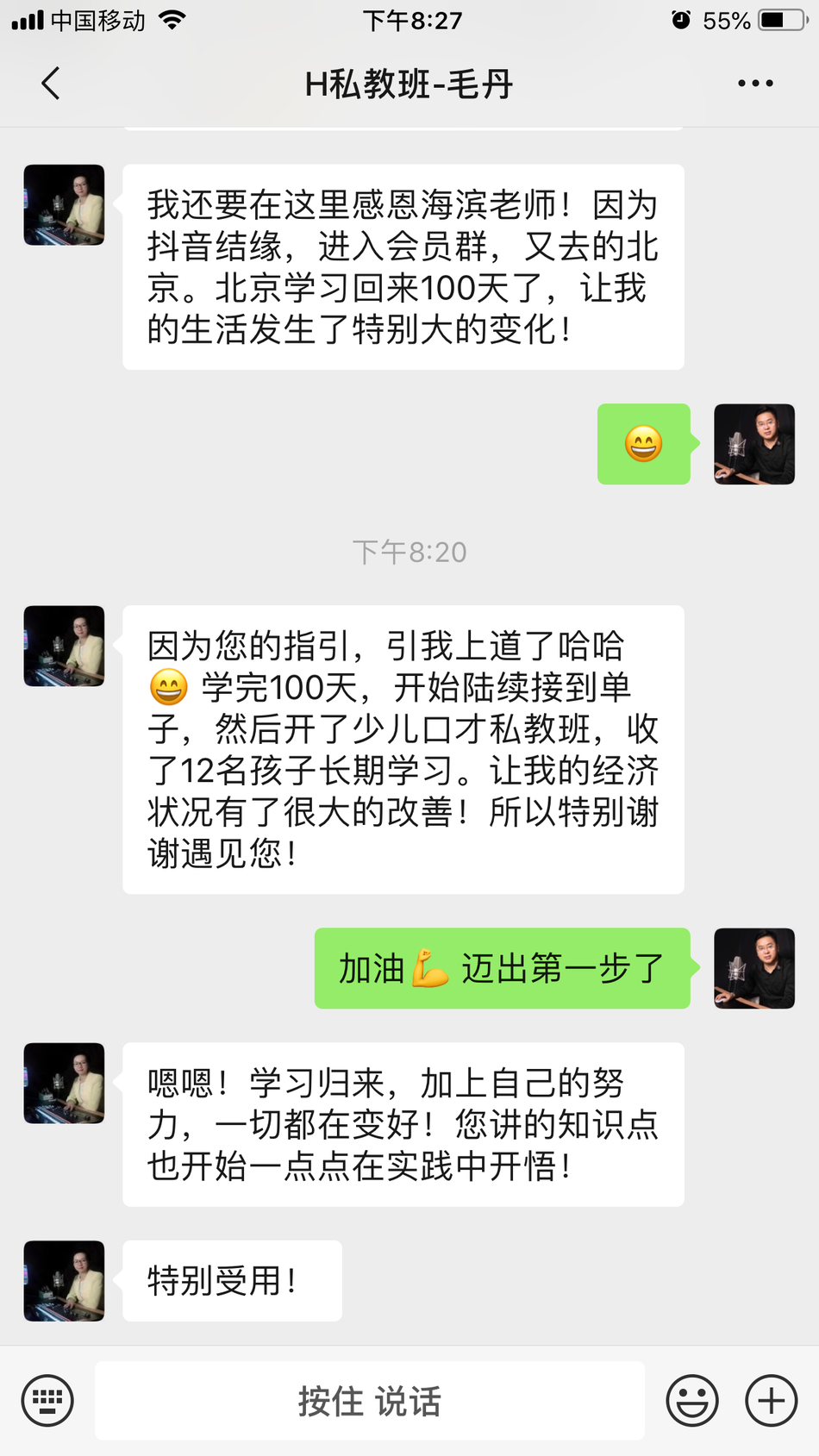
Task: Open the plus attachment menu
Action: pyautogui.click(x=771, y=1400)
